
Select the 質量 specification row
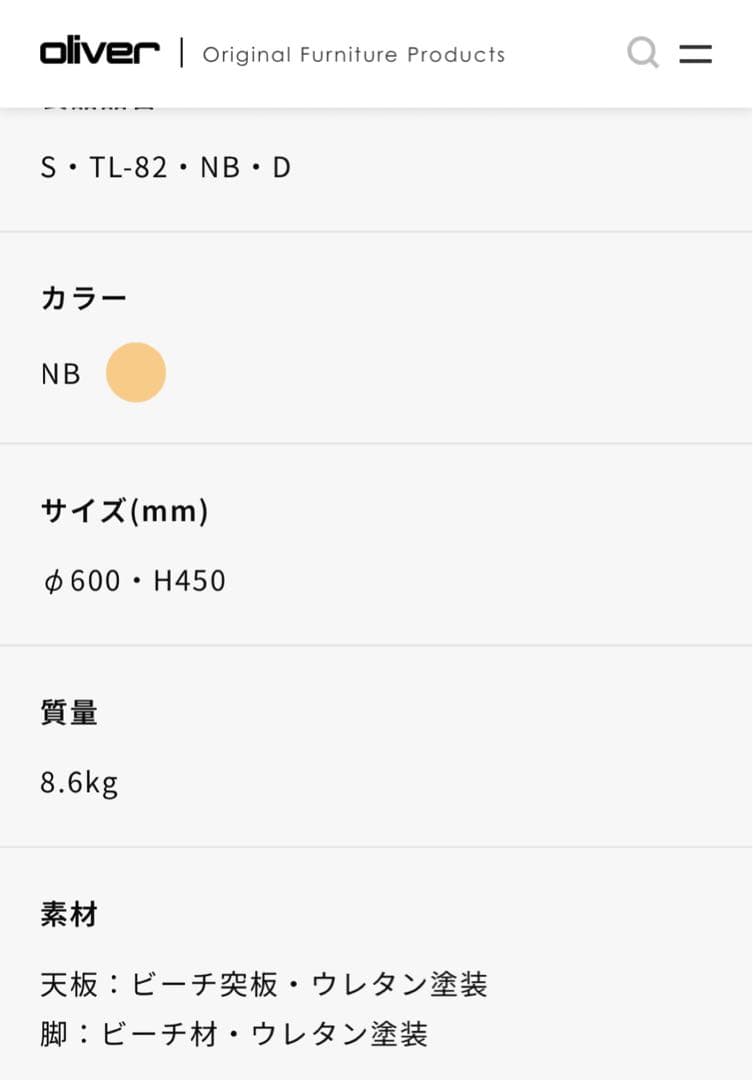[x=70, y=712]
